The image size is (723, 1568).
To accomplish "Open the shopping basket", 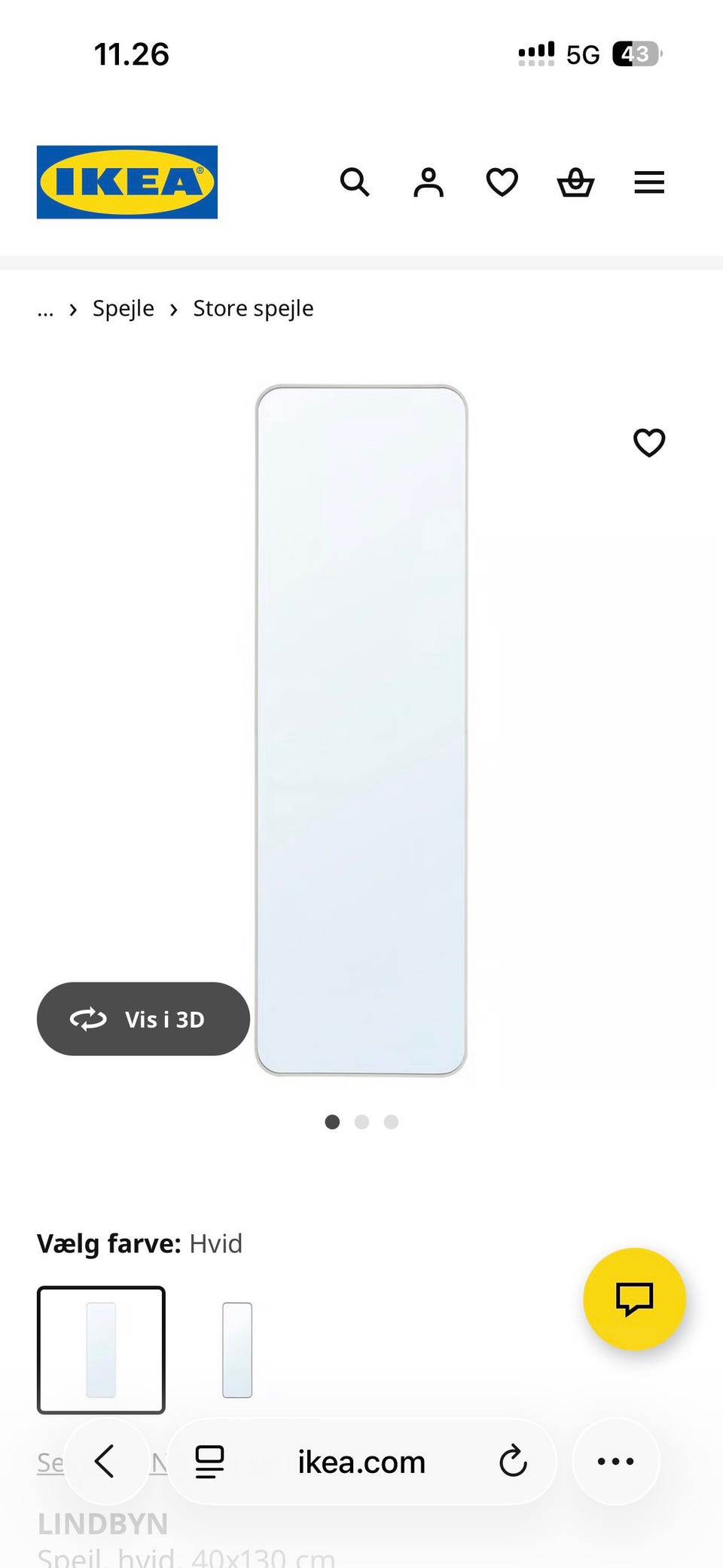I will click(575, 182).
